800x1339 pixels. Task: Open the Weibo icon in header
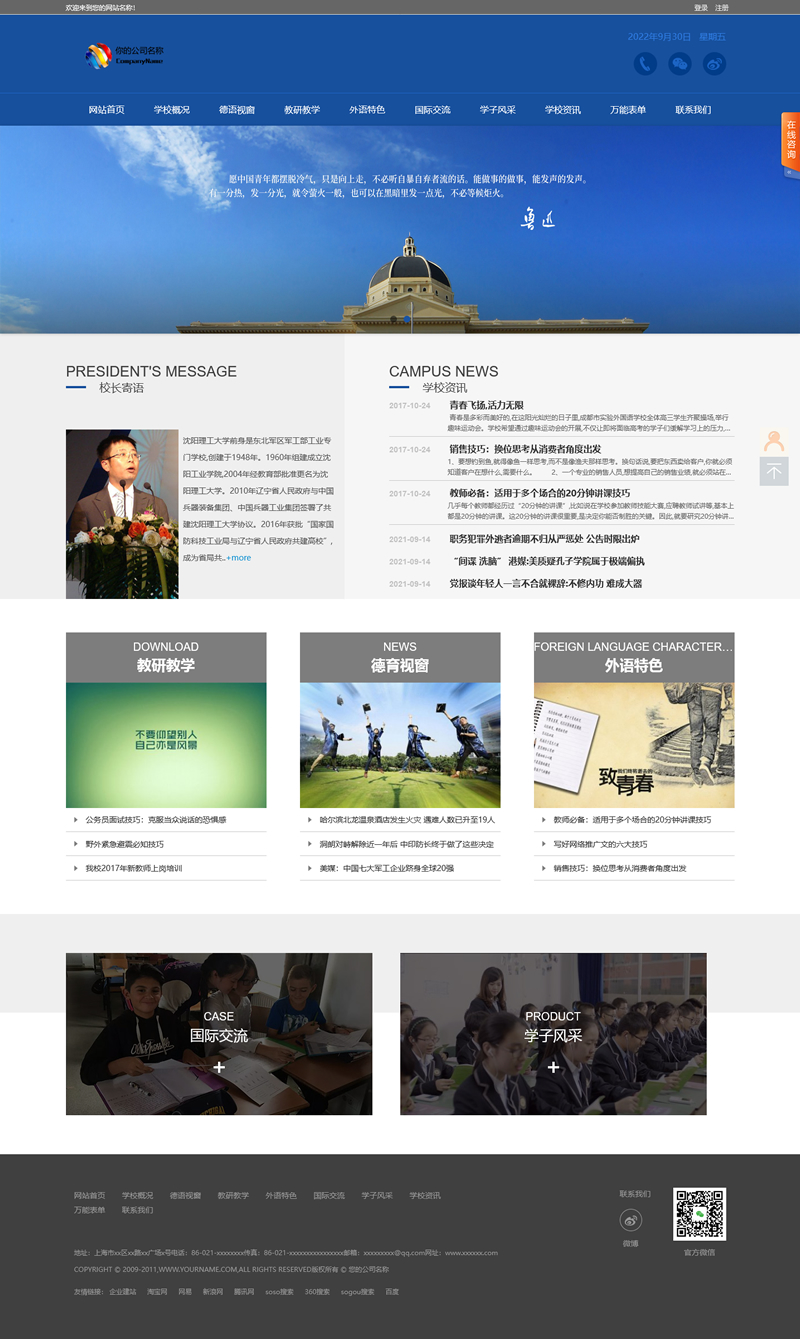point(714,64)
